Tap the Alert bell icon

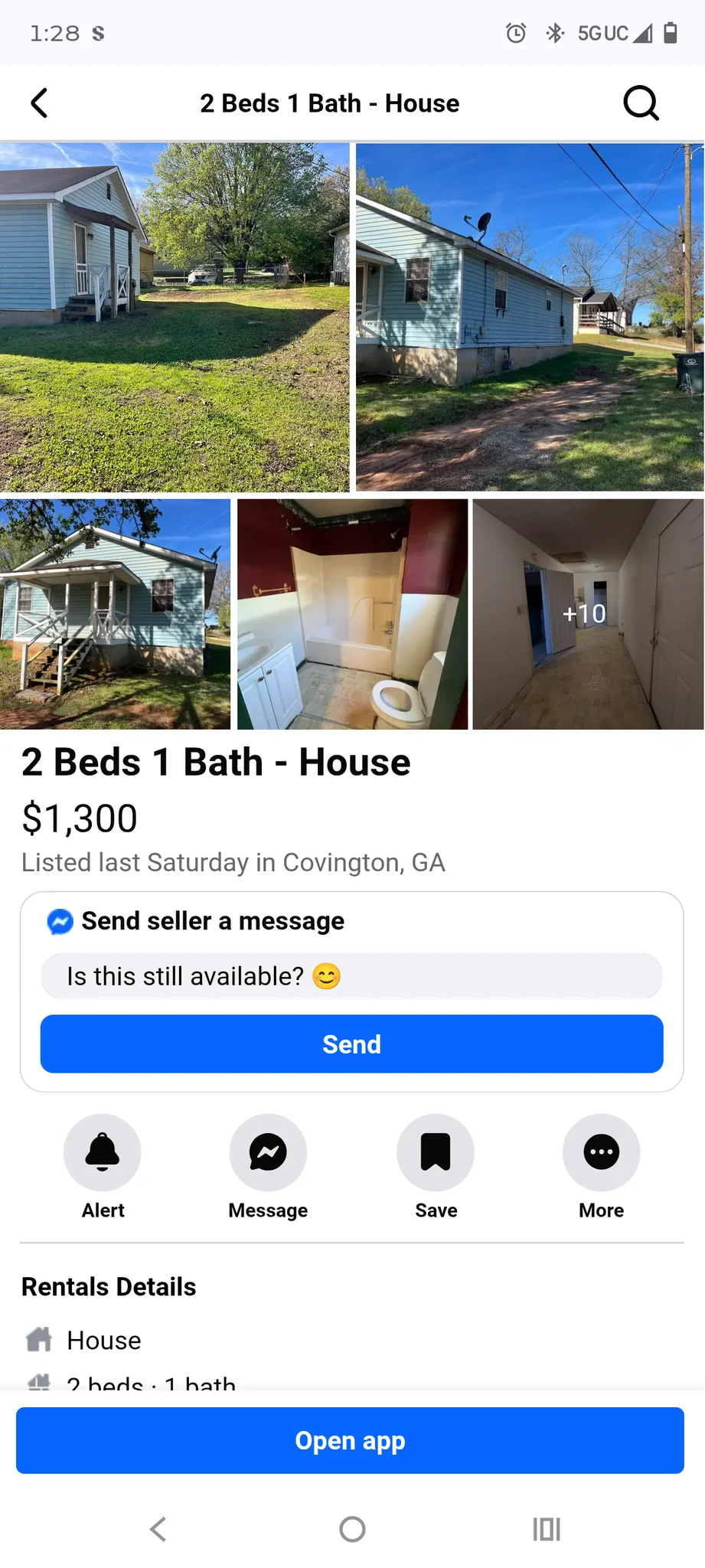102,1151
